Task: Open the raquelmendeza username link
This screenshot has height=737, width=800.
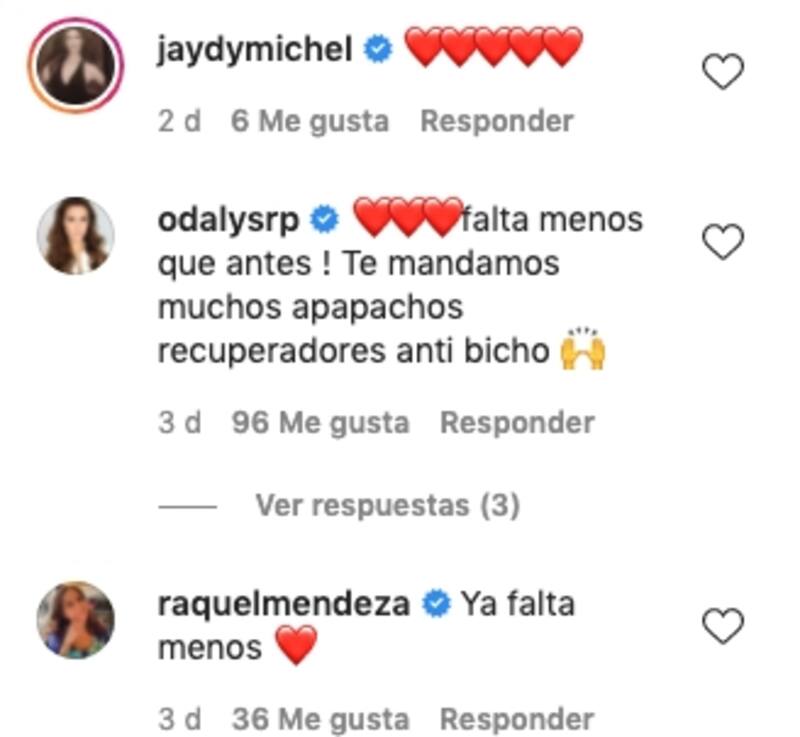Action: click(284, 605)
